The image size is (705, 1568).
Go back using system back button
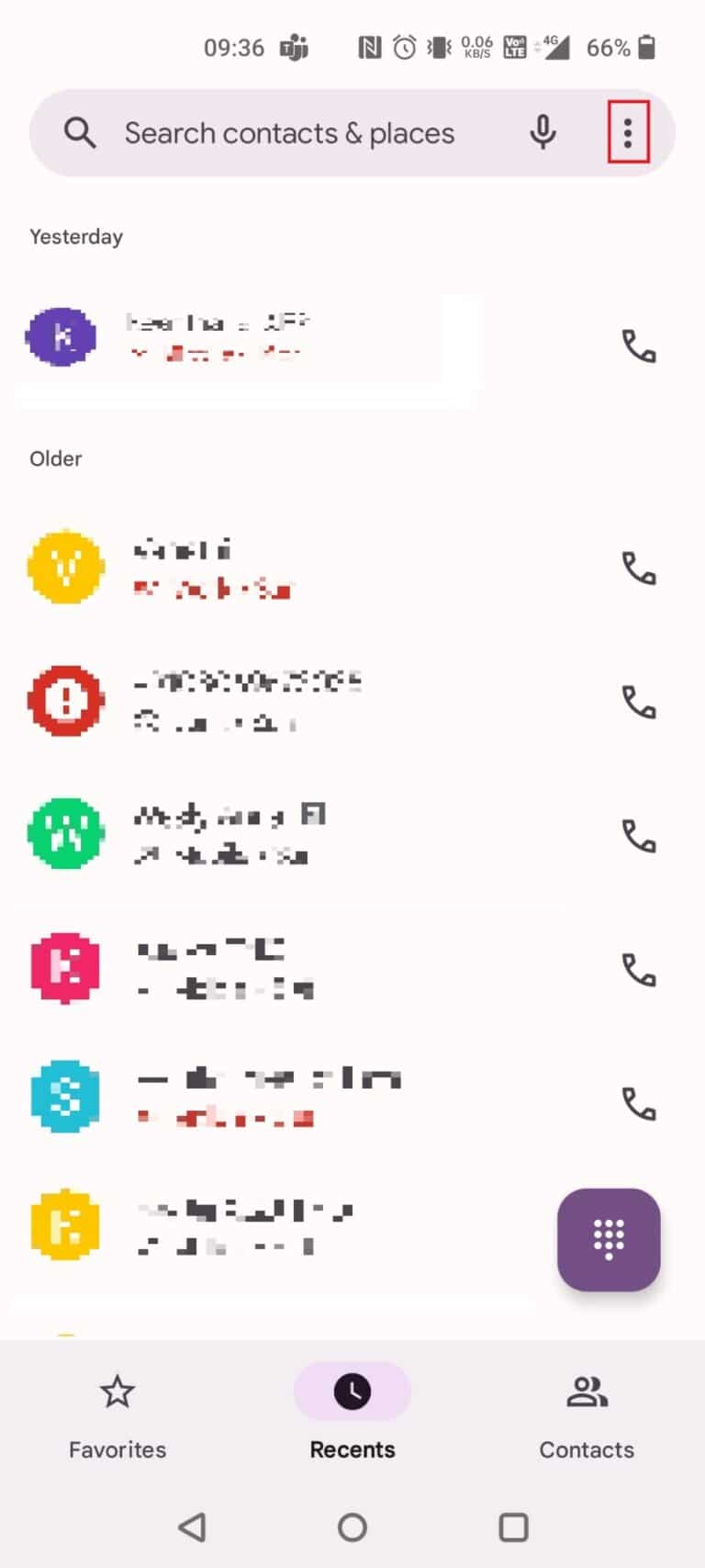(x=191, y=1528)
